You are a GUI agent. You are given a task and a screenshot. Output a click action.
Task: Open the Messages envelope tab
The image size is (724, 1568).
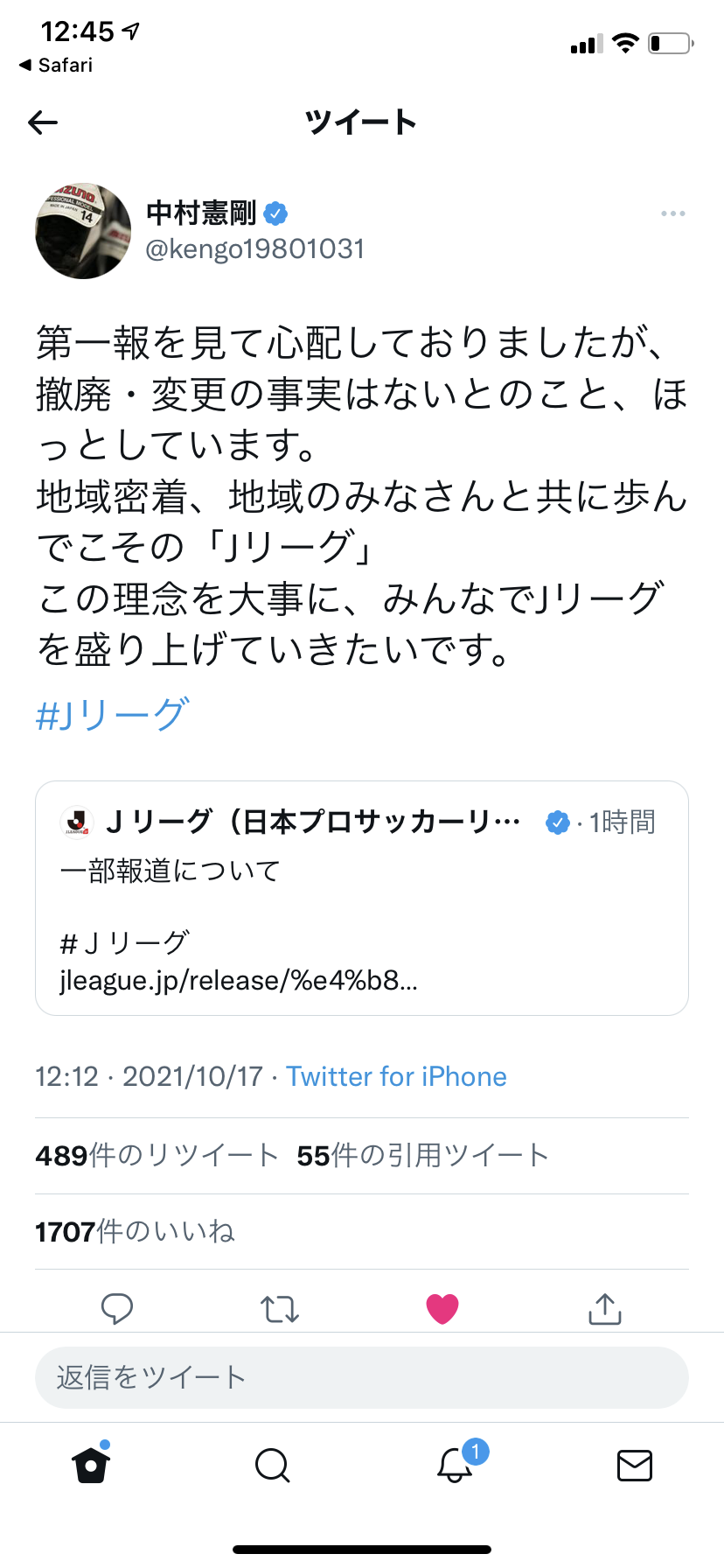pyautogui.click(x=634, y=1465)
